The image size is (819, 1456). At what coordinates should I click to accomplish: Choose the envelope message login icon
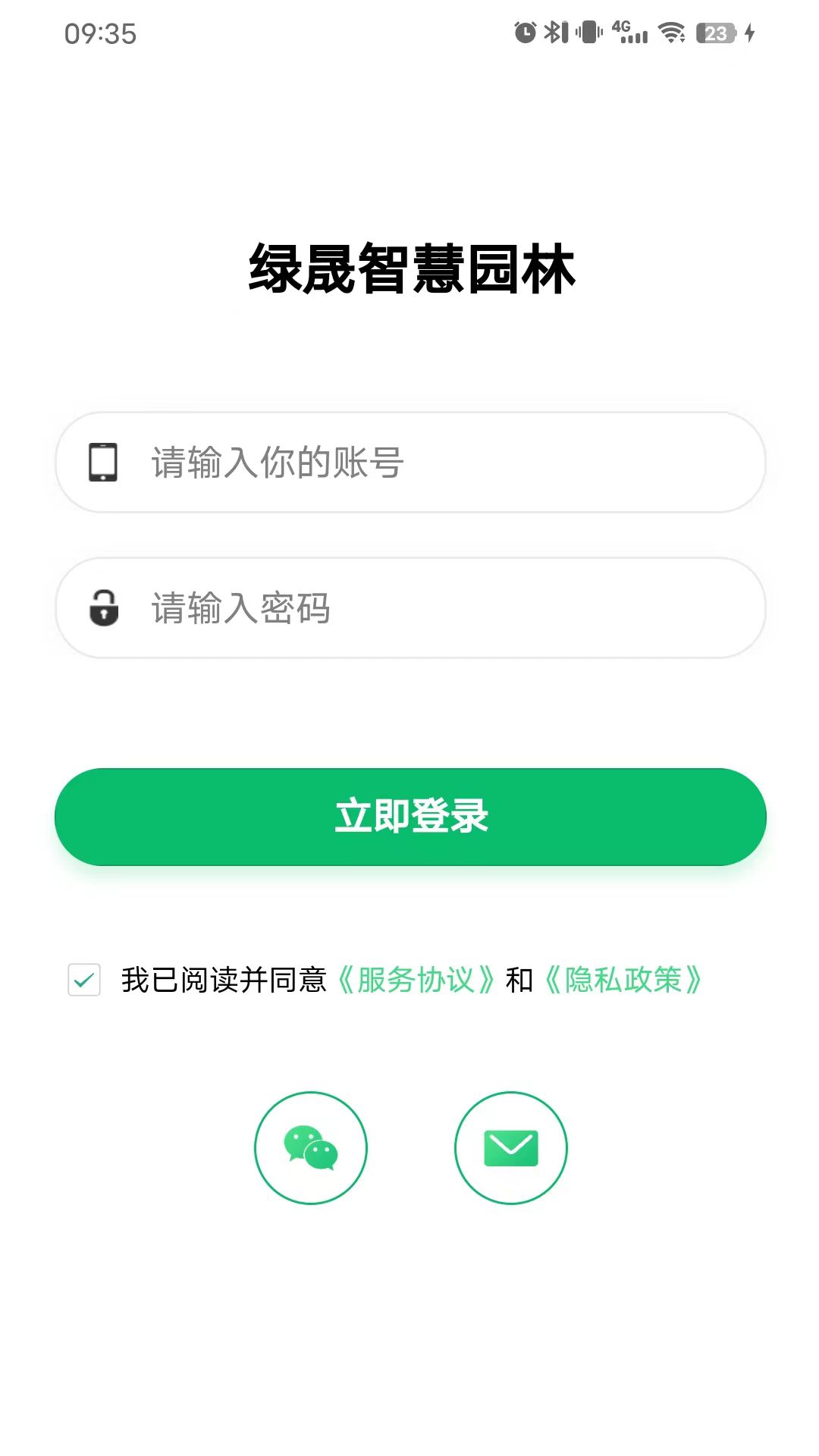point(511,1147)
